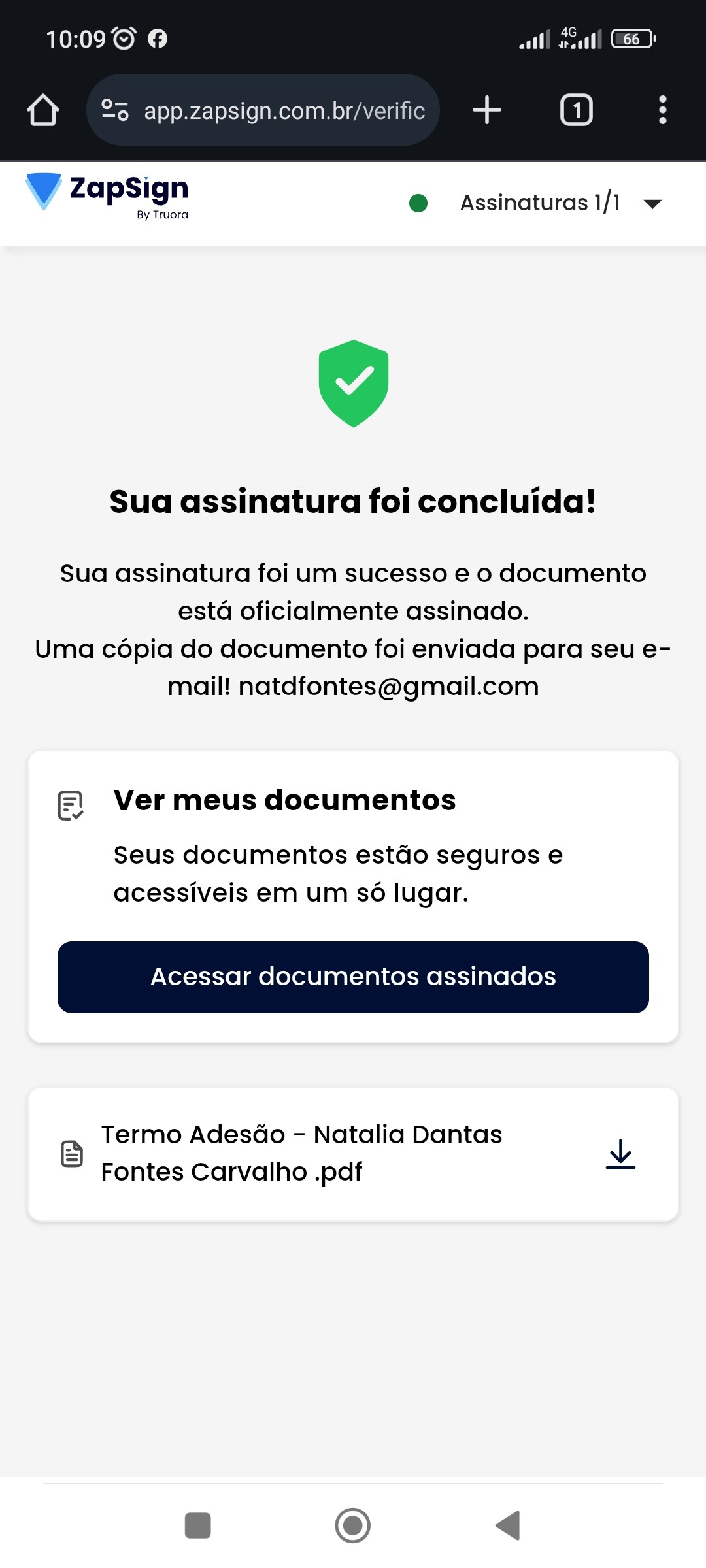Open the browser overflow menu

(x=662, y=110)
